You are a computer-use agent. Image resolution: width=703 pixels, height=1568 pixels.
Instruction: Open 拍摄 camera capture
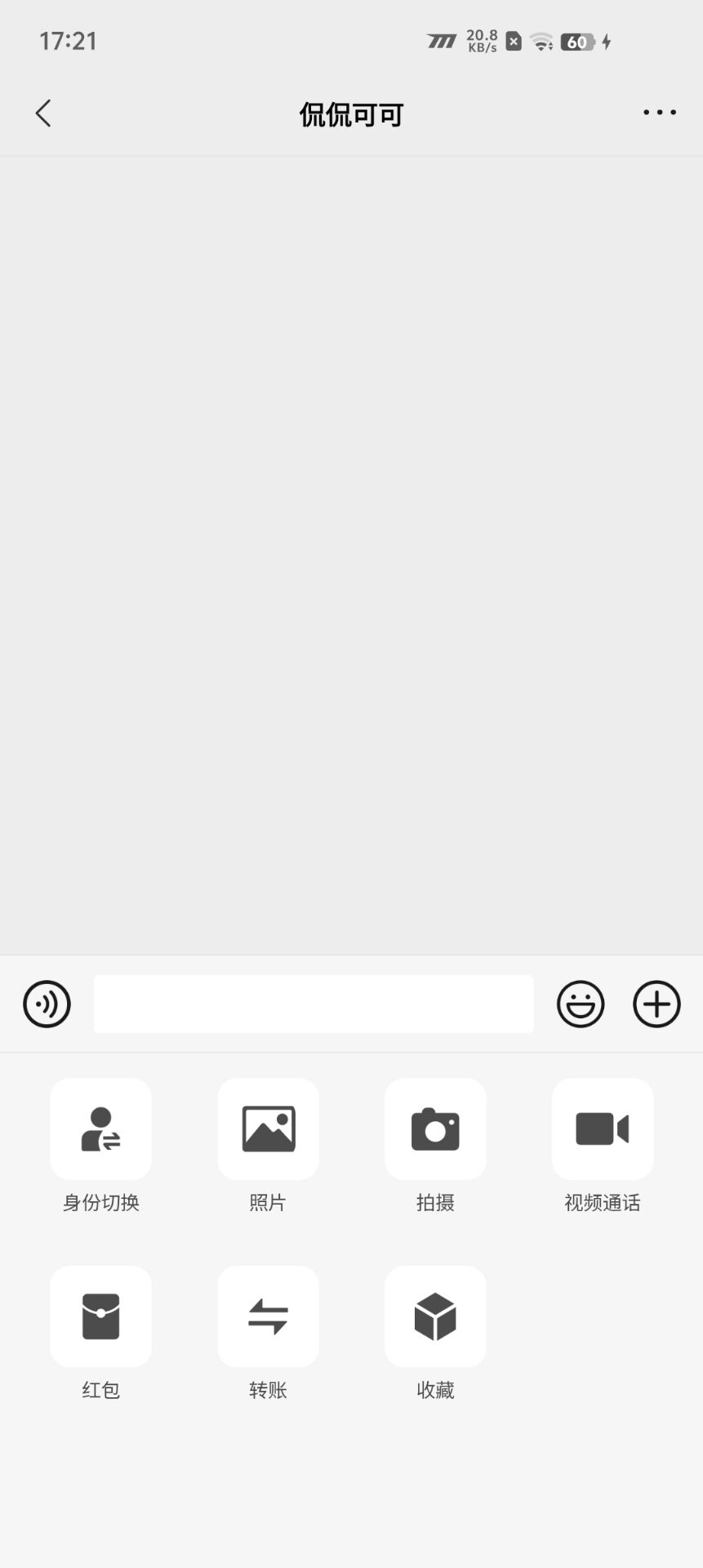tap(435, 1129)
